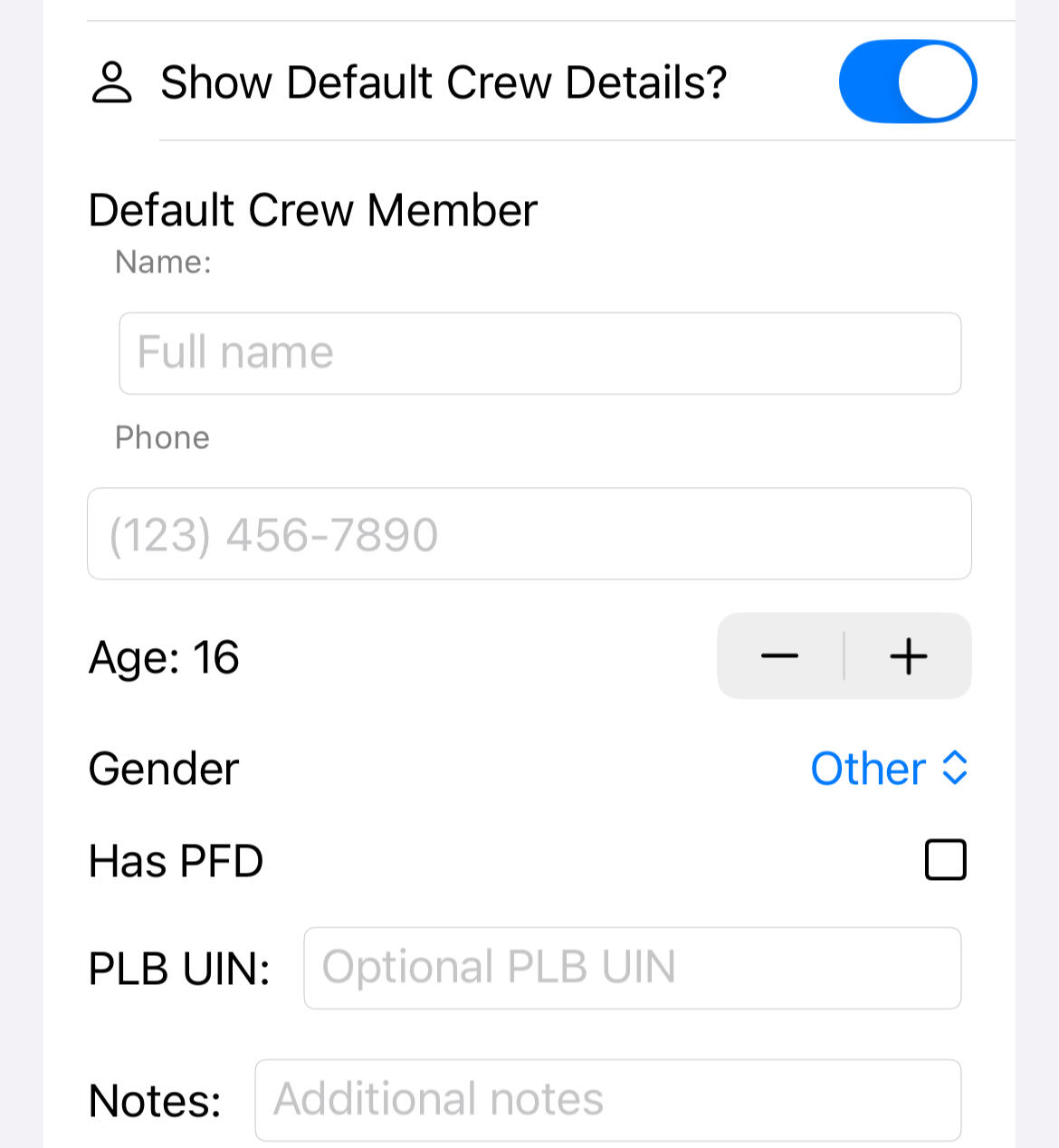The height and width of the screenshot is (1148, 1059).
Task: Turn off Show Default Crew Details switch
Action: 907,81
